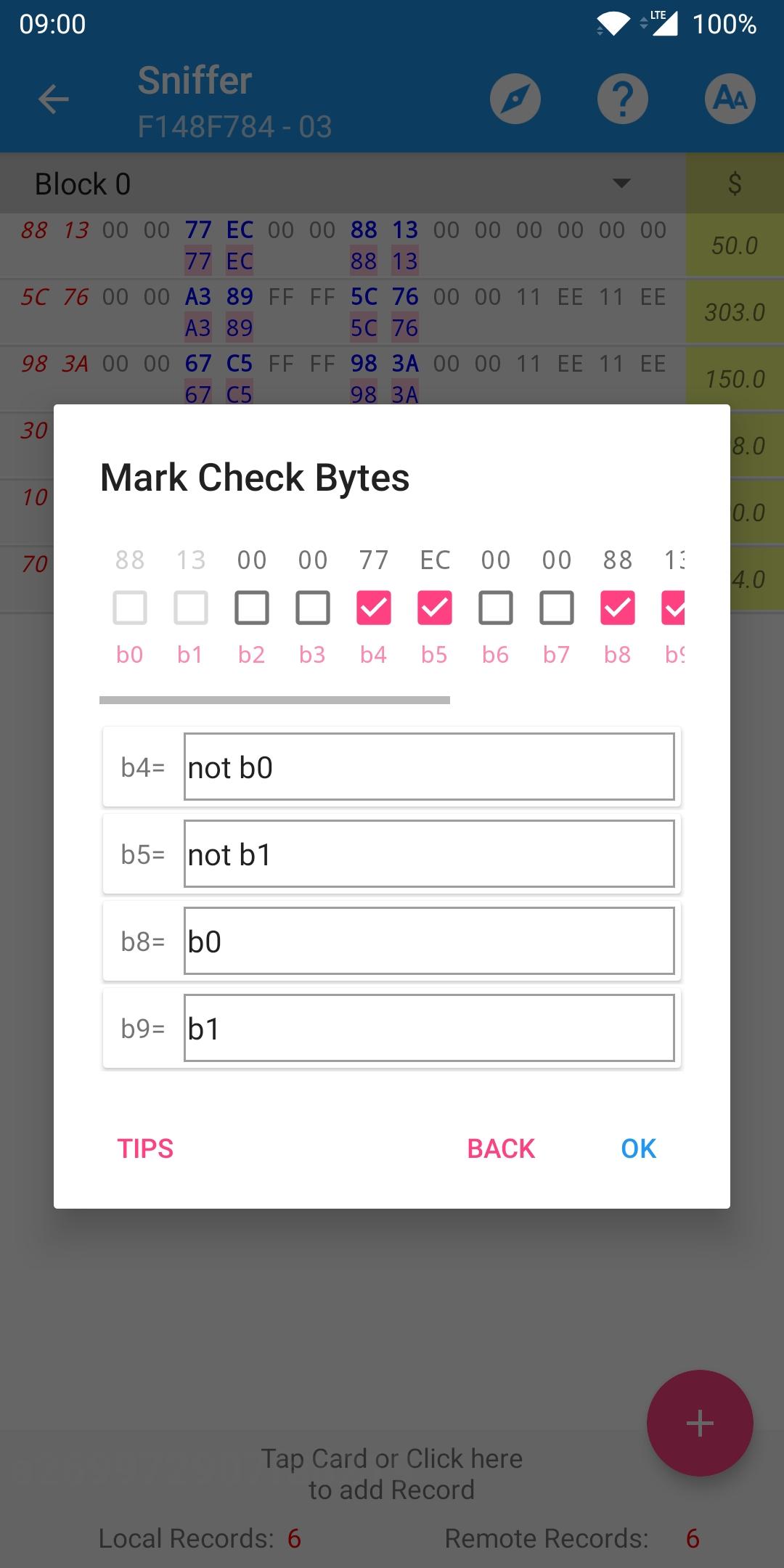Screen dimensions: 784x1568
Task: Check the b2 checkbox
Action: pos(252,608)
